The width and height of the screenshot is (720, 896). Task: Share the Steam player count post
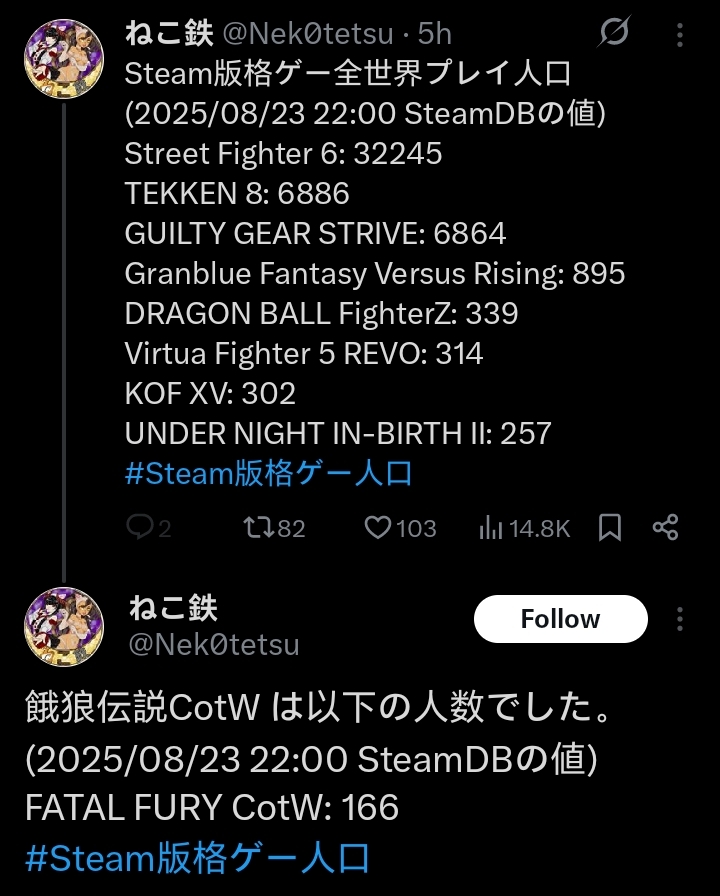[x=666, y=528]
